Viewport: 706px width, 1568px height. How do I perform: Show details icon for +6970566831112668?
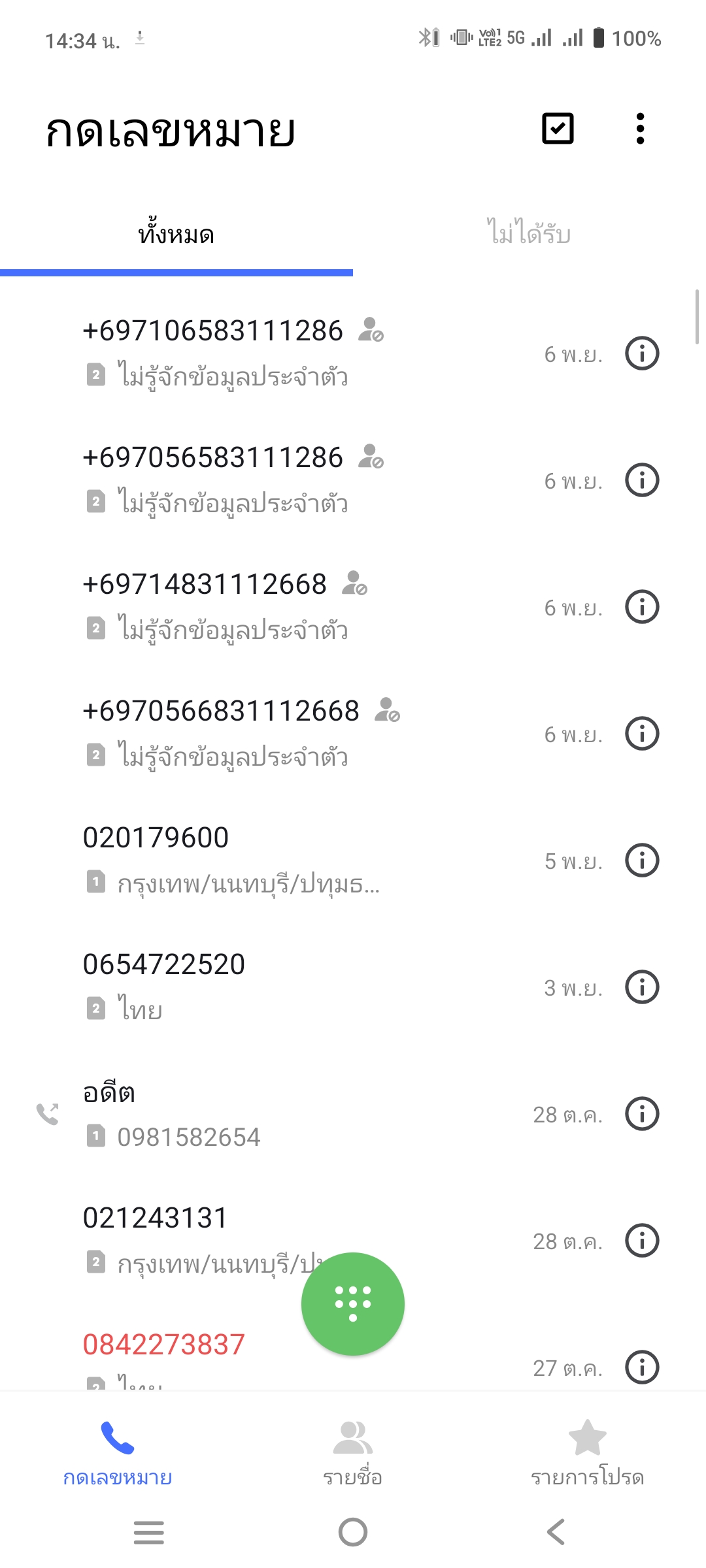coord(642,734)
